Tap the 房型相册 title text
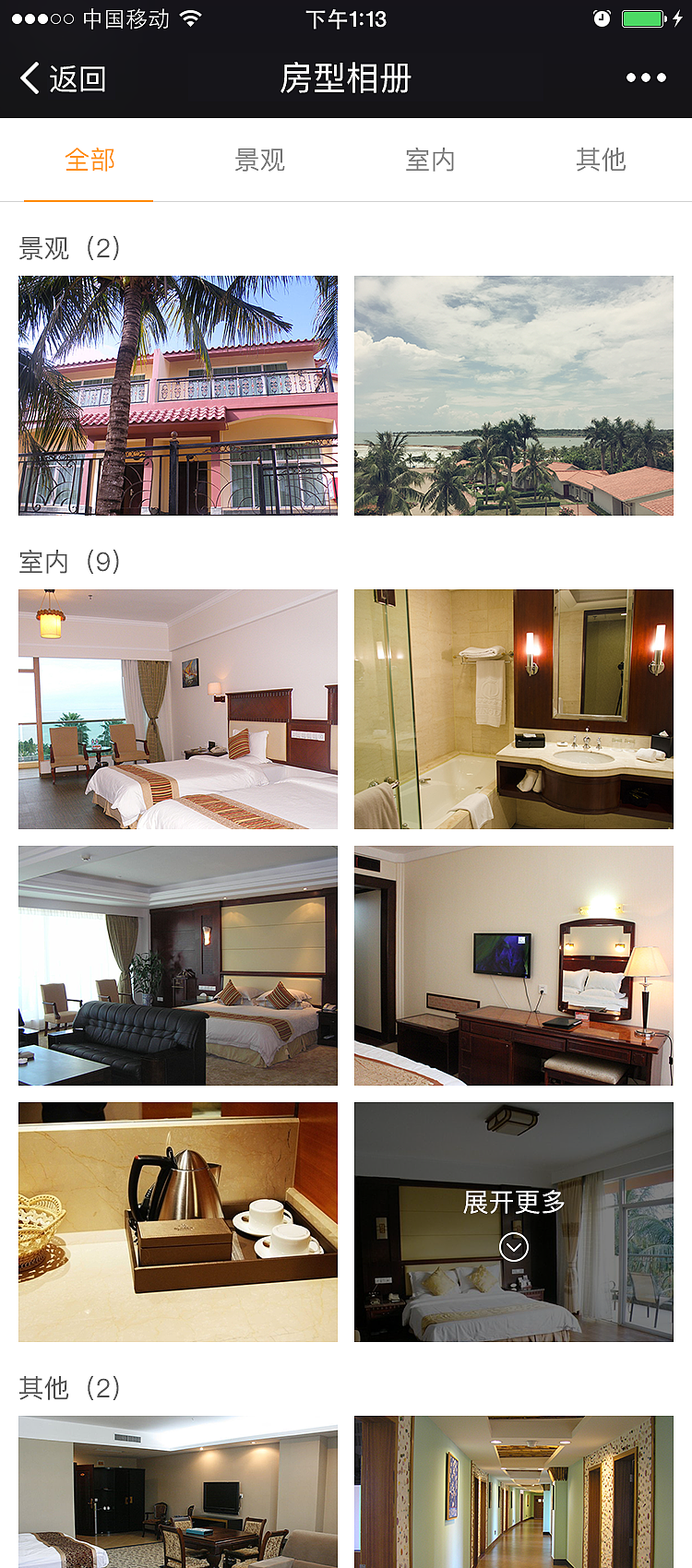This screenshot has height=1568, width=692. pos(346,78)
